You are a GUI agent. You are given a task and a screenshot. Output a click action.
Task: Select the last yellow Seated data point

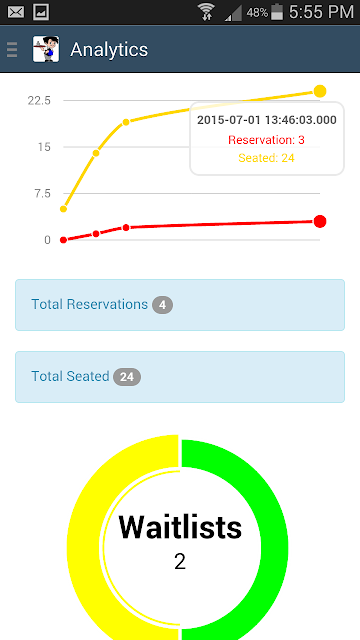pos(320,91)
